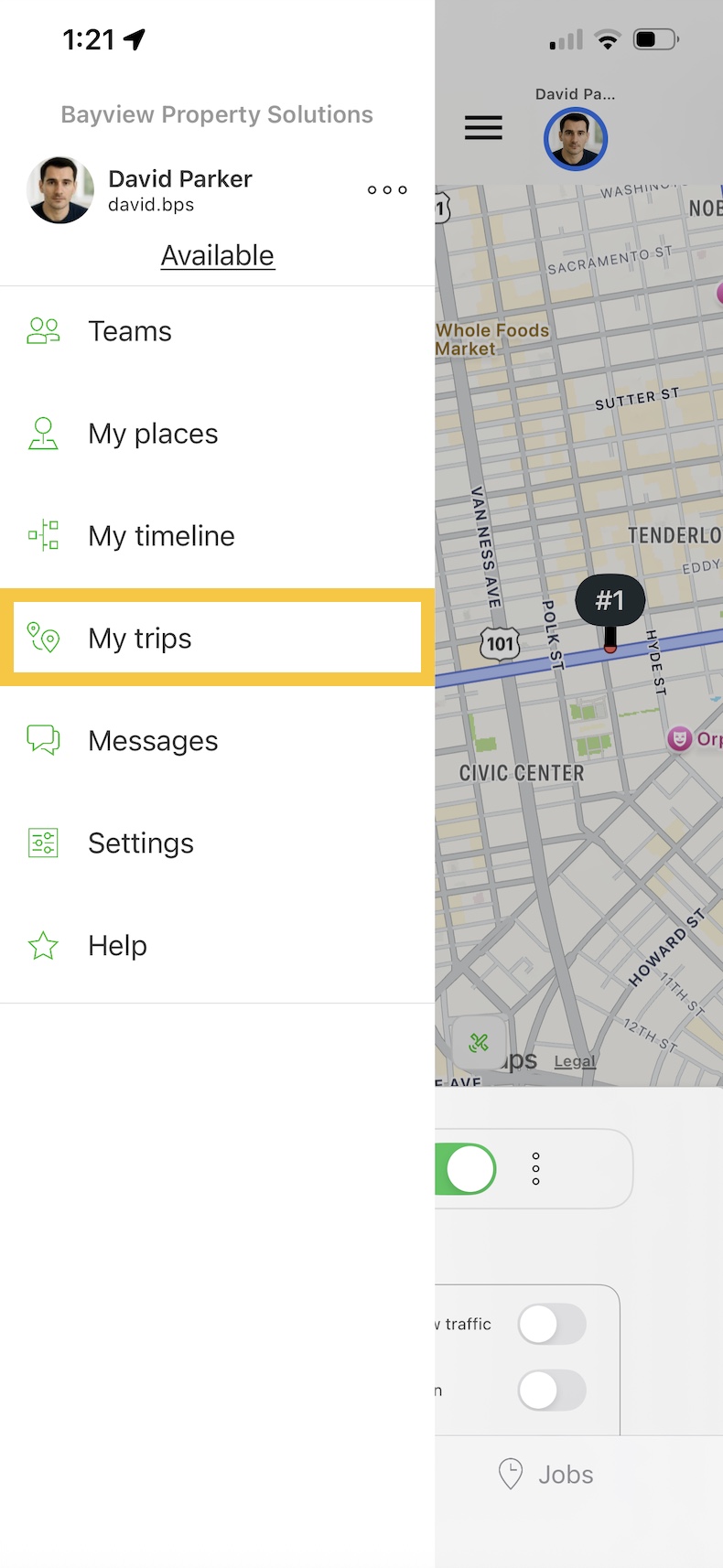Open the three-dot options beside David Parker
Viewport: 723px width, 1568px height.
coord(387,190)
